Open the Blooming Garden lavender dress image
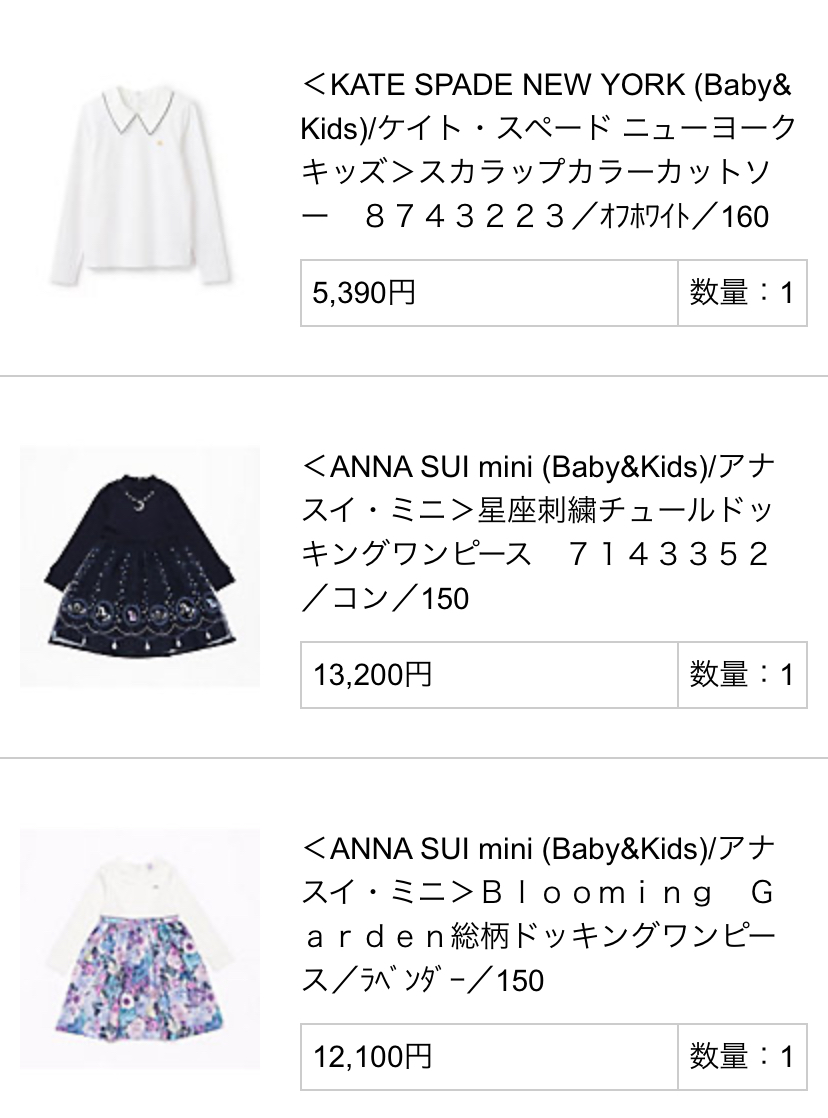 (140, 949)
